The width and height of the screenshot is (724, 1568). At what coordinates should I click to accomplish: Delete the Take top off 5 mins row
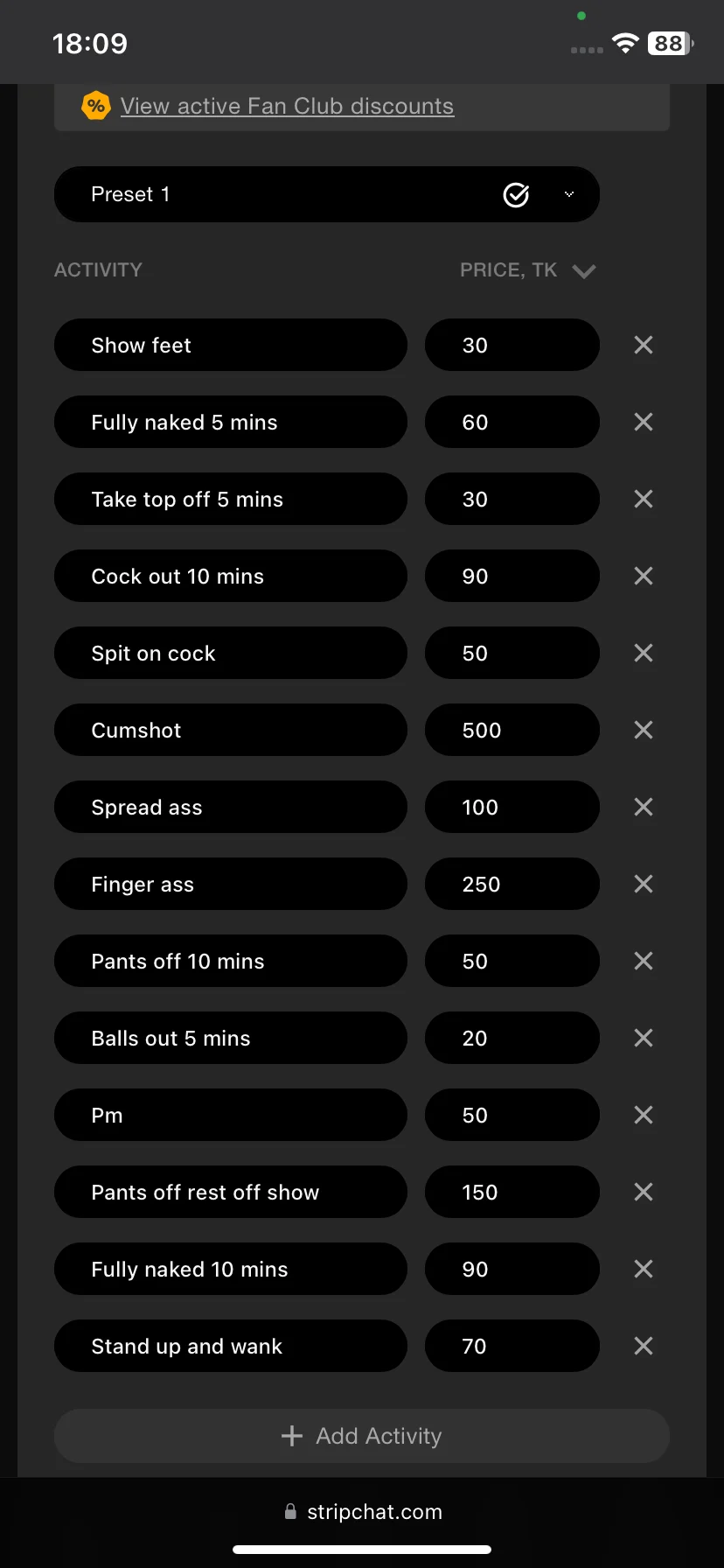[644, 499]
